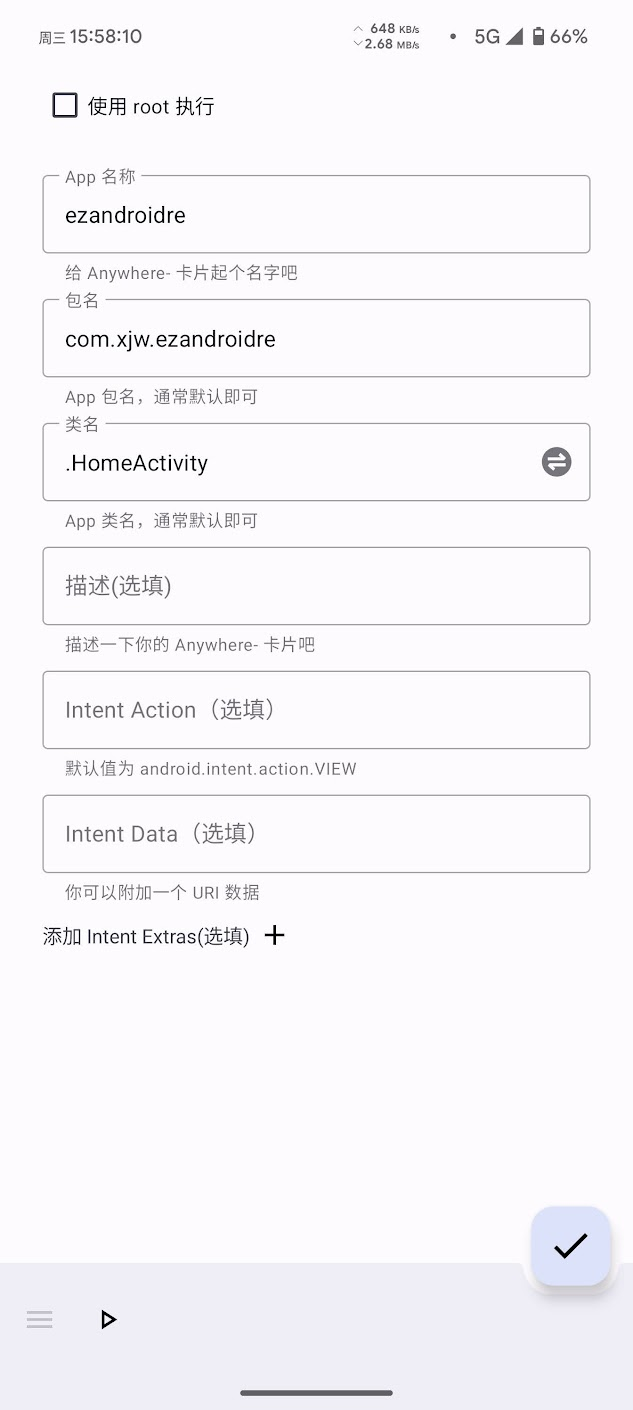Focus the 描述(选填) description field

(x=316, y=586)
